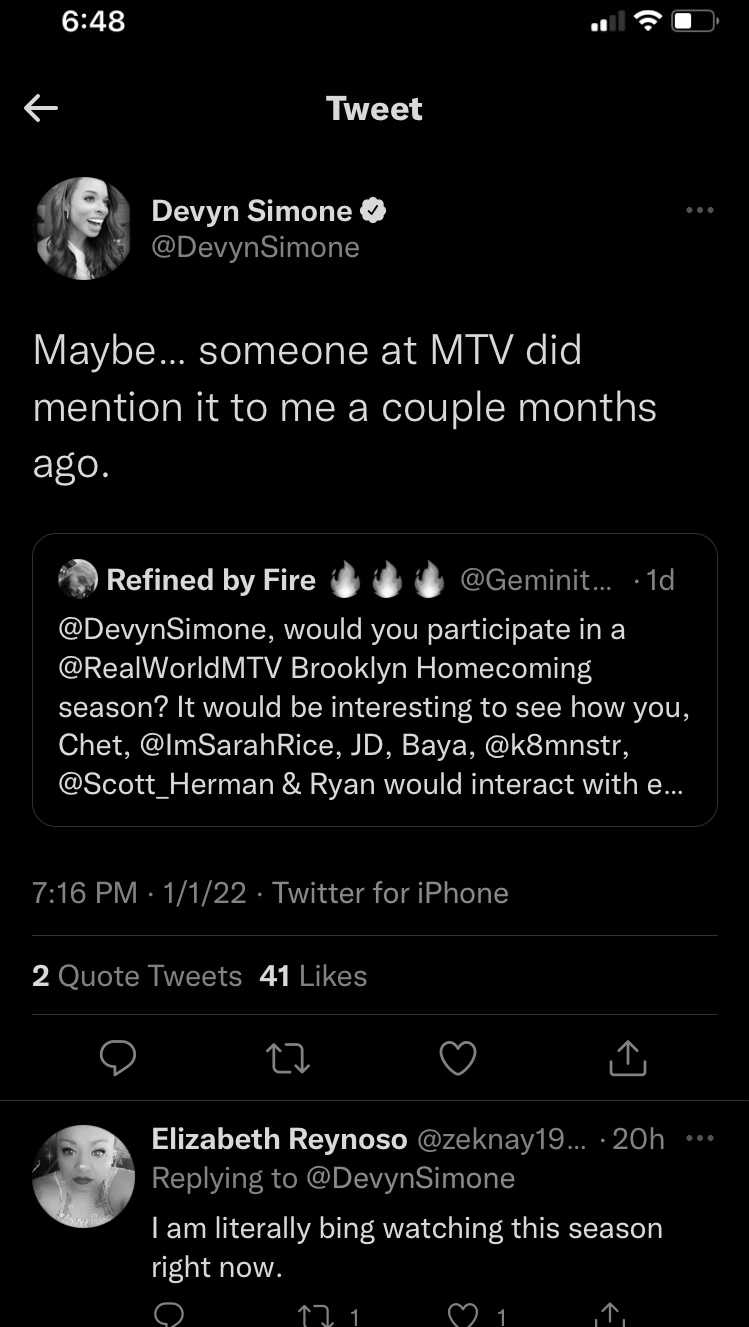
Task: Share Devyn Simone's tweet
Action: click(628, 1057)
